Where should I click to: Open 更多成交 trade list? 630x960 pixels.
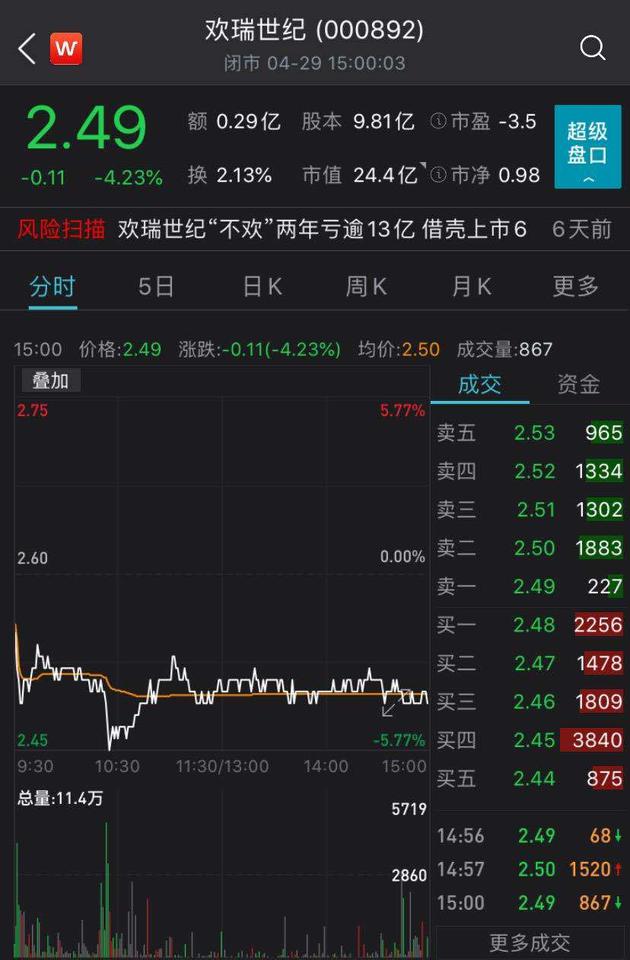[x=530, y=943]
